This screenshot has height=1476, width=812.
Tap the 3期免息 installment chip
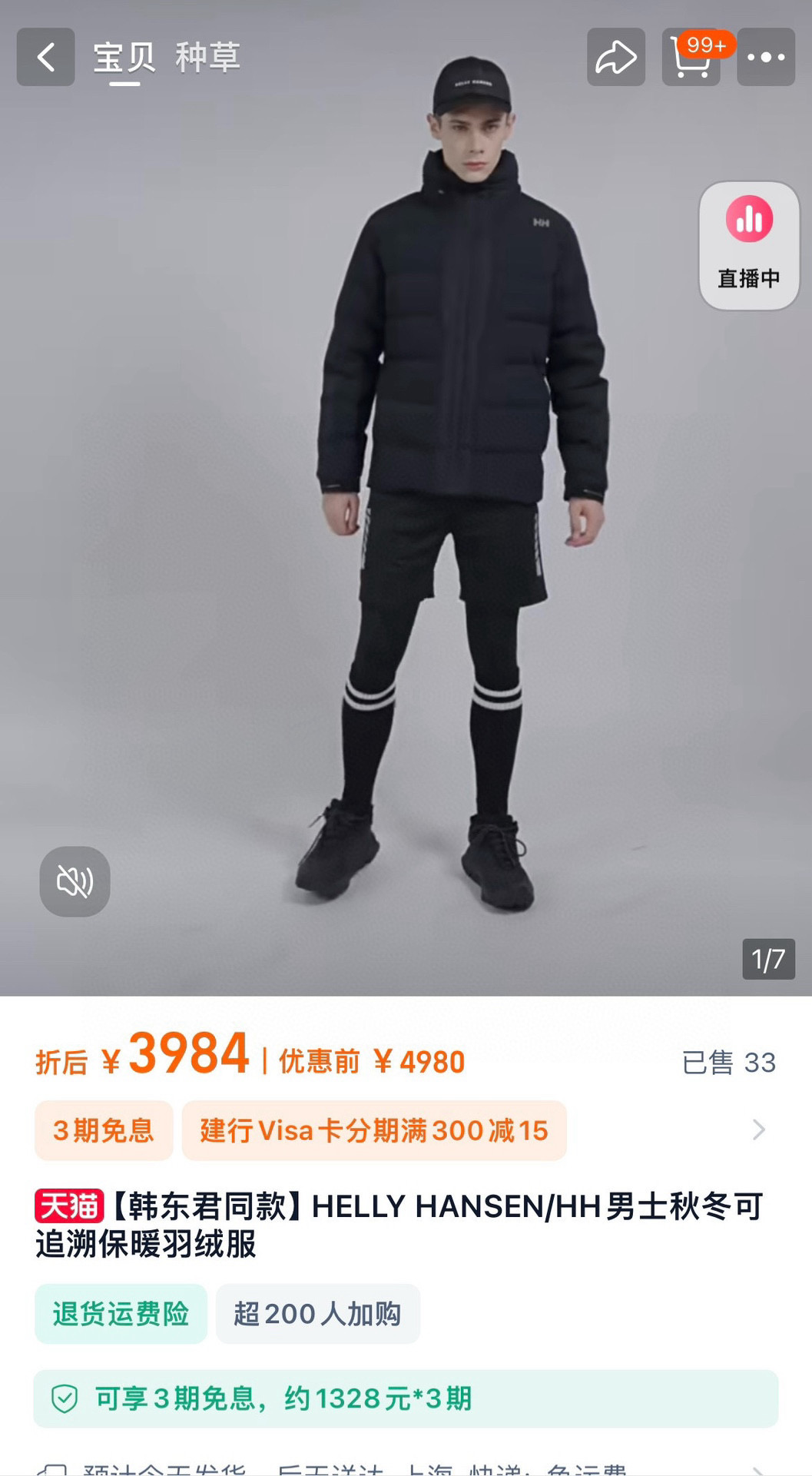(x=104, y=1130)
